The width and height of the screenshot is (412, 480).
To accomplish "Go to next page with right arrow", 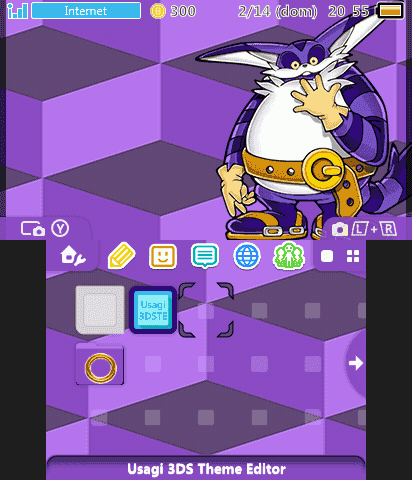I will point(355,363).
